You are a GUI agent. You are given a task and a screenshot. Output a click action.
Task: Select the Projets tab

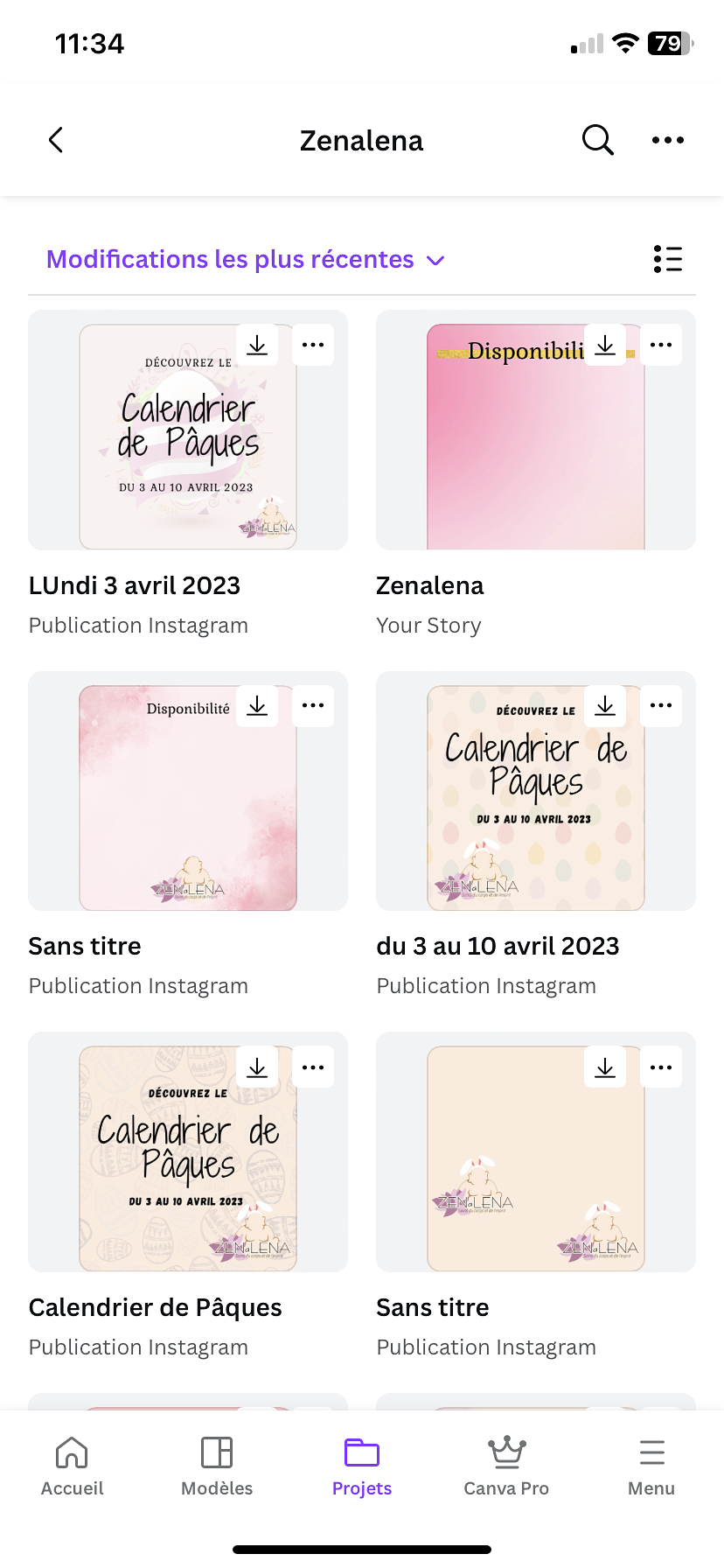pyautogui.click(x=362, y=1466)
